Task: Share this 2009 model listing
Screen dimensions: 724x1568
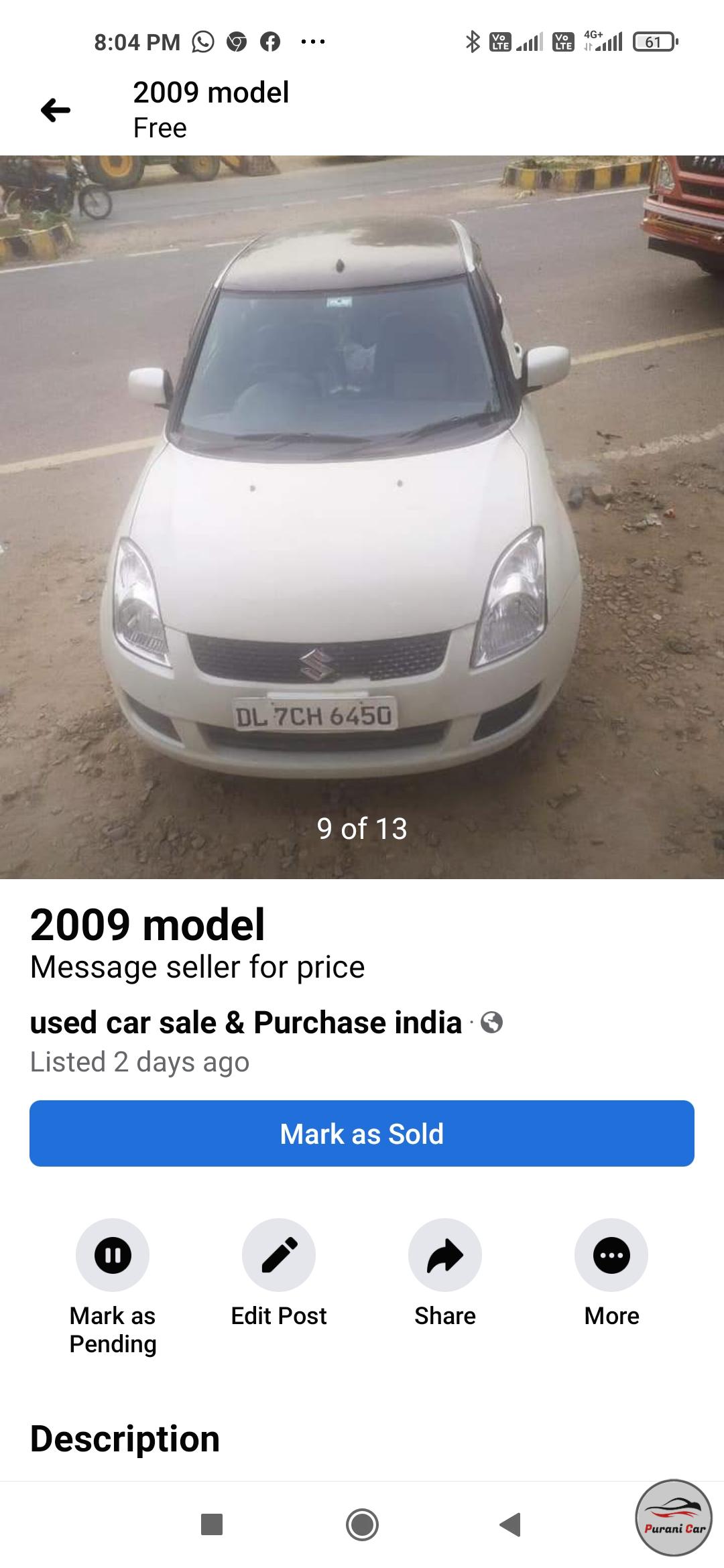Action: pyautogui.click(x=445, y=1254)
